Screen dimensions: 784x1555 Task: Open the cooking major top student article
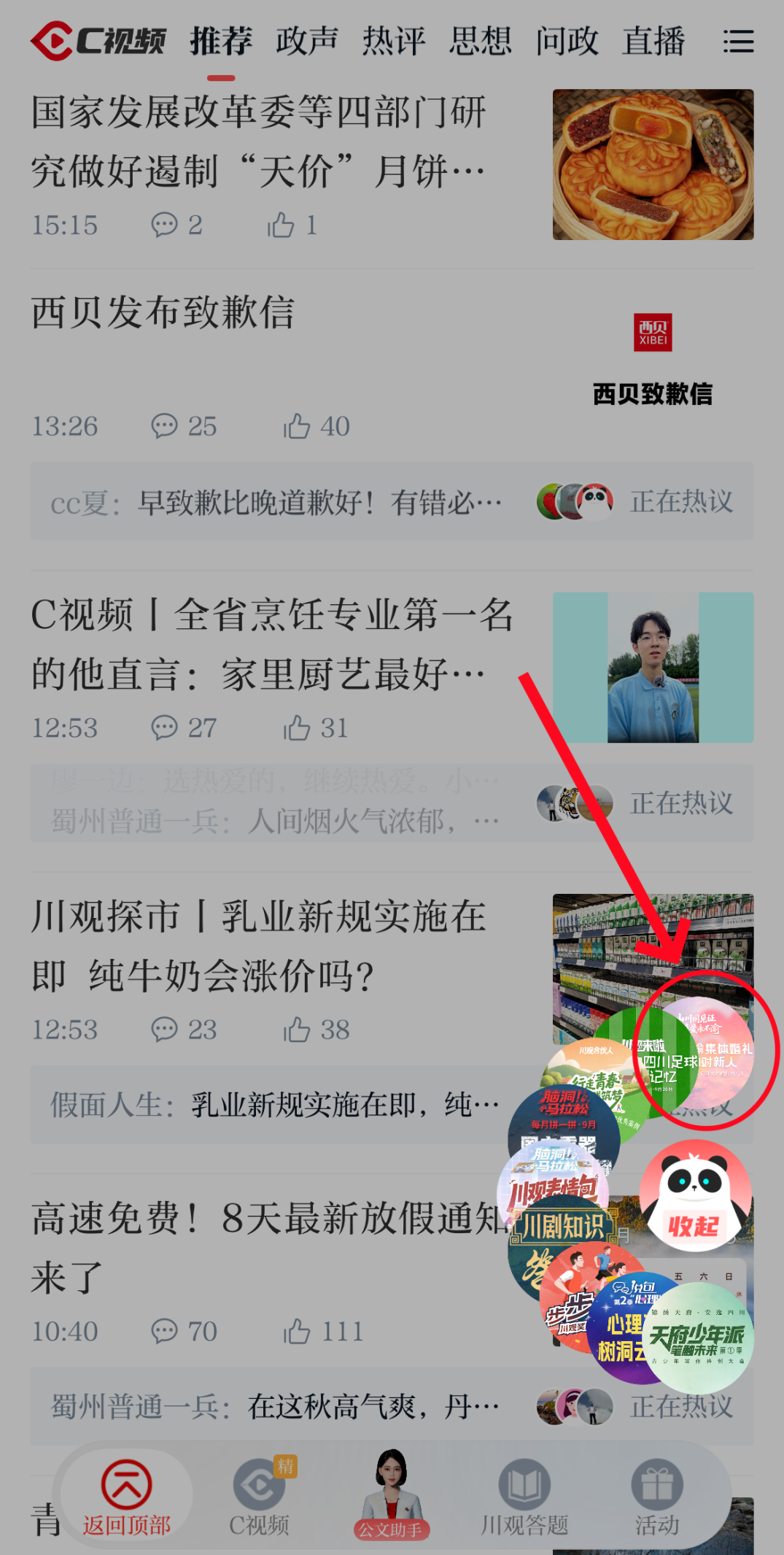(x=271, y=644)
